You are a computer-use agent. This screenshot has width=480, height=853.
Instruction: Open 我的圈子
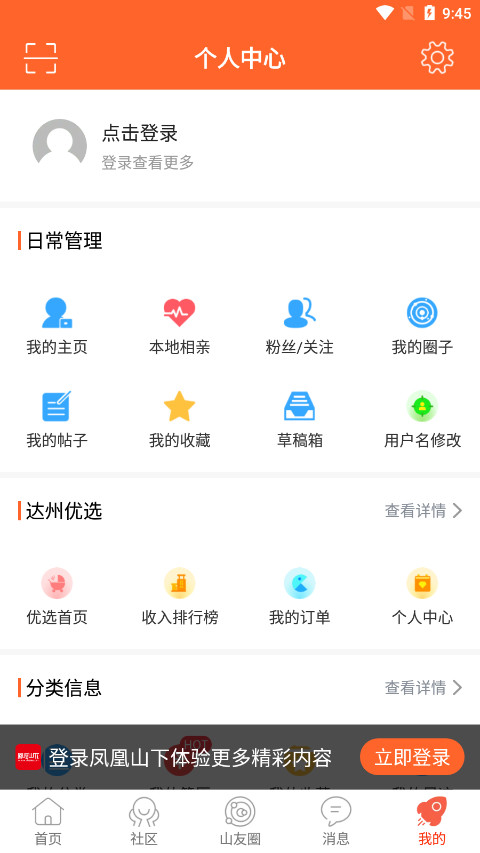click(422, 326)
